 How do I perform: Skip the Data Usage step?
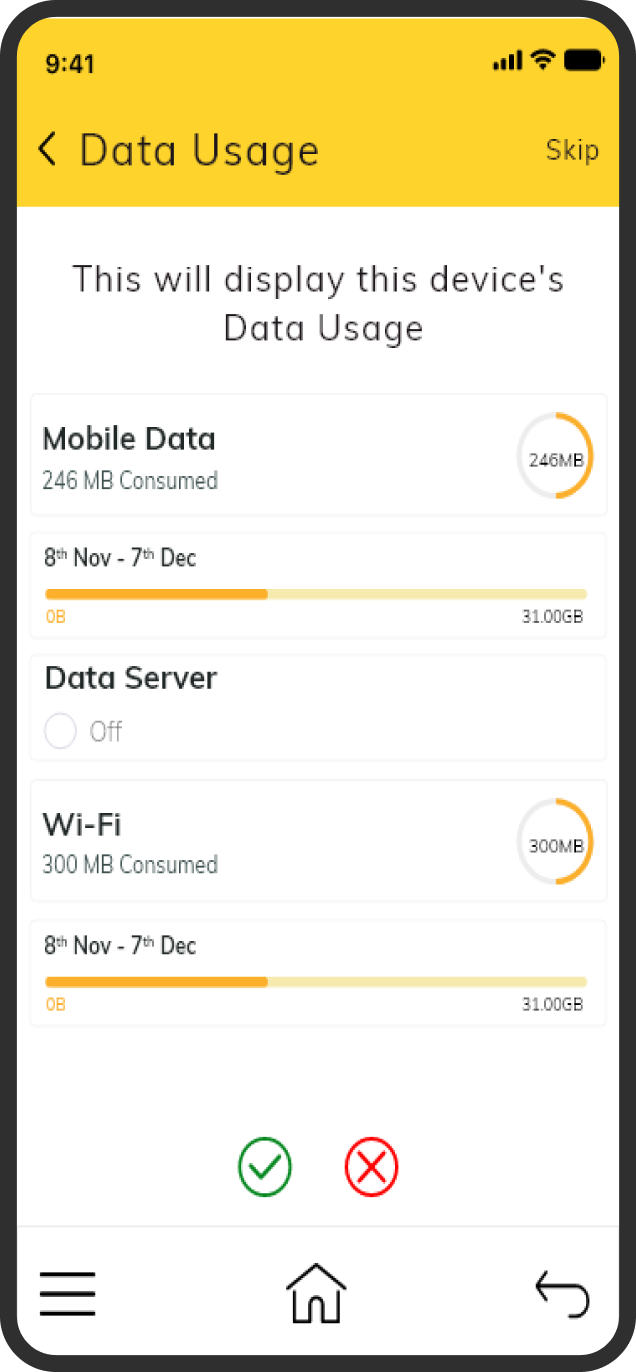click(x=572, y=150)
